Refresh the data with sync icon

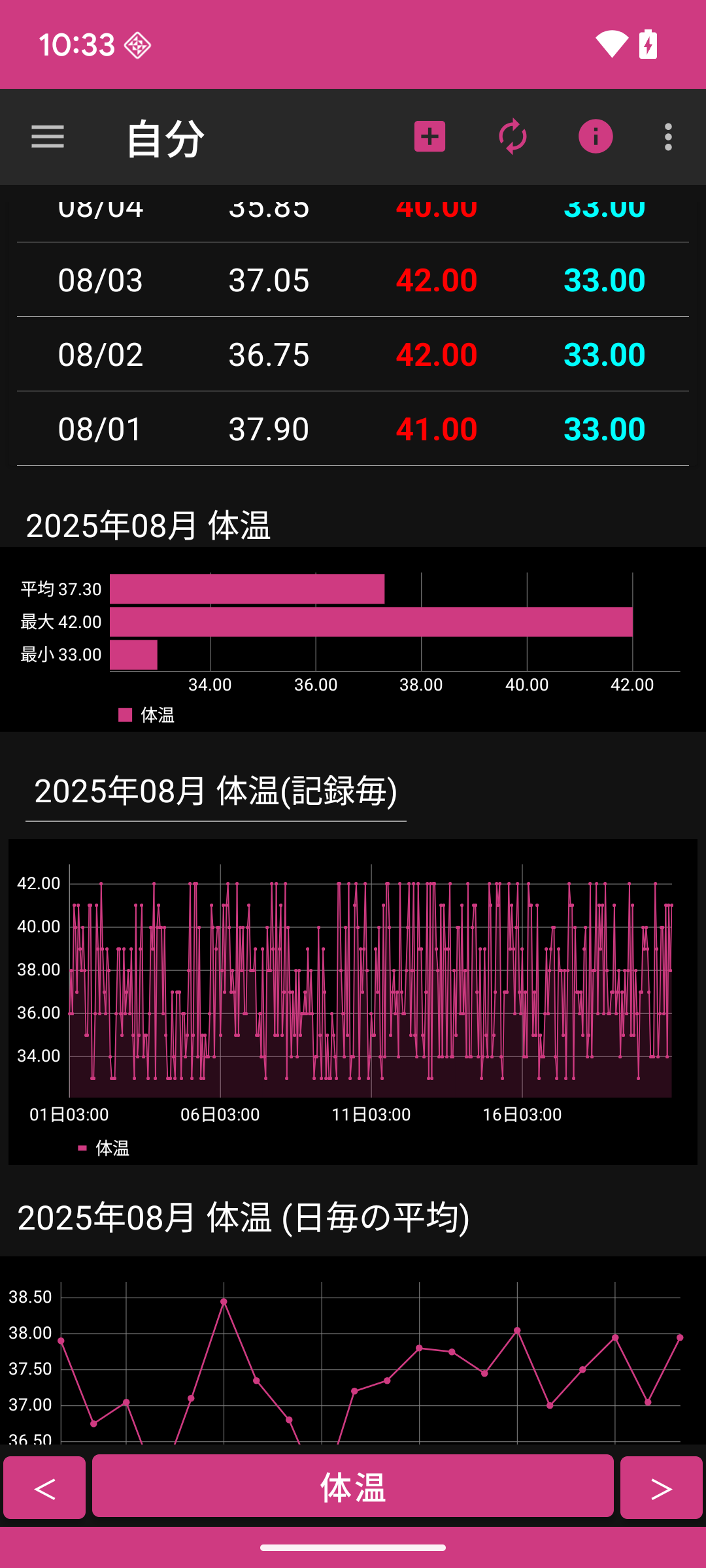pyautogui.click(x=513, y=137)
